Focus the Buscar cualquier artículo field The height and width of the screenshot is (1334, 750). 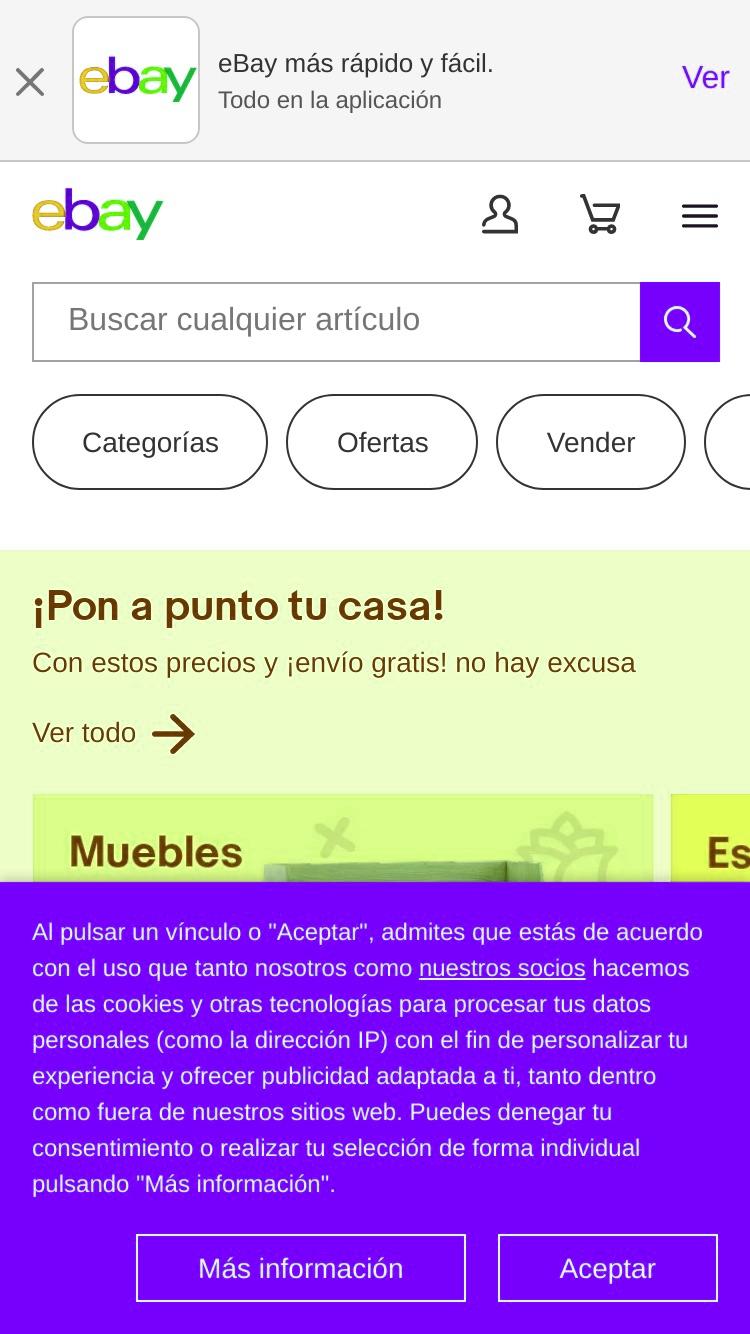(336, 321)
